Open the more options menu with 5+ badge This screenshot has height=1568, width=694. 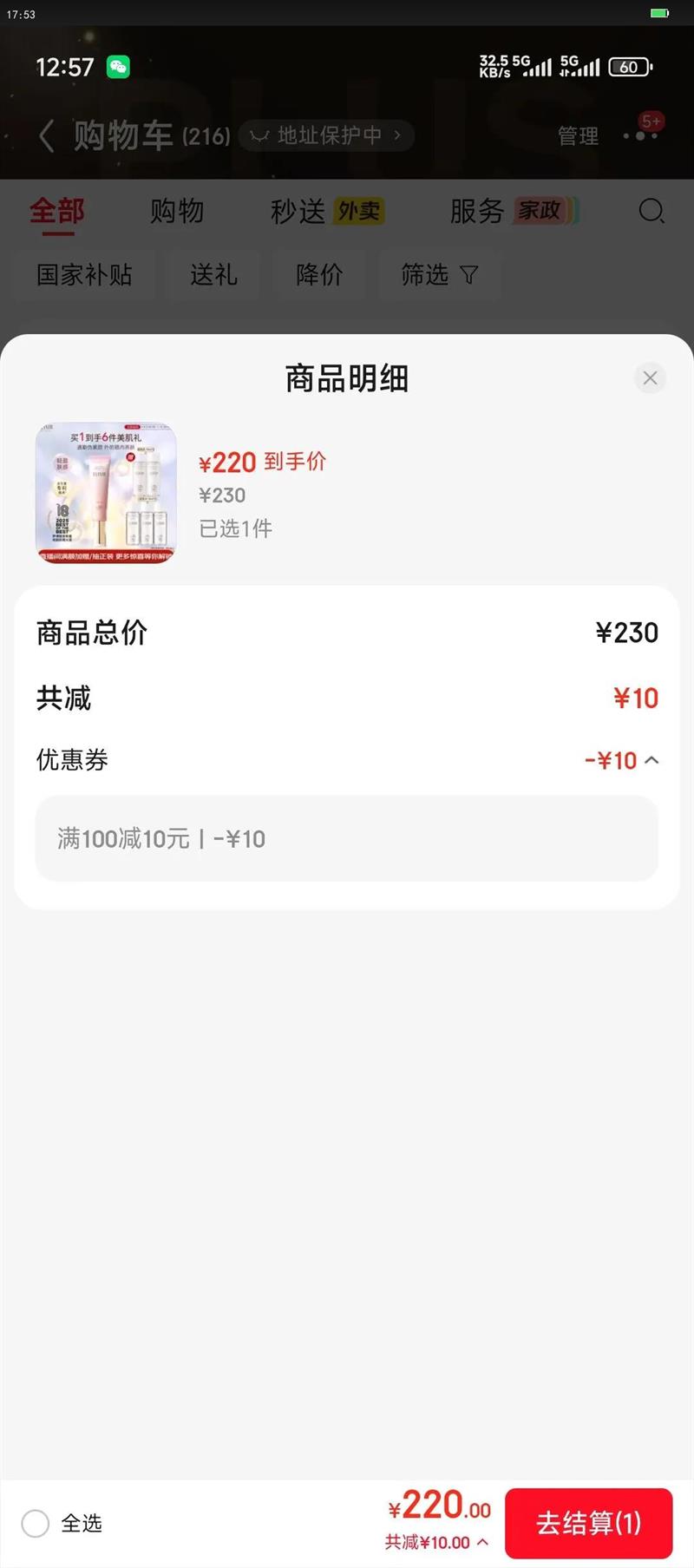coord(640,136)
